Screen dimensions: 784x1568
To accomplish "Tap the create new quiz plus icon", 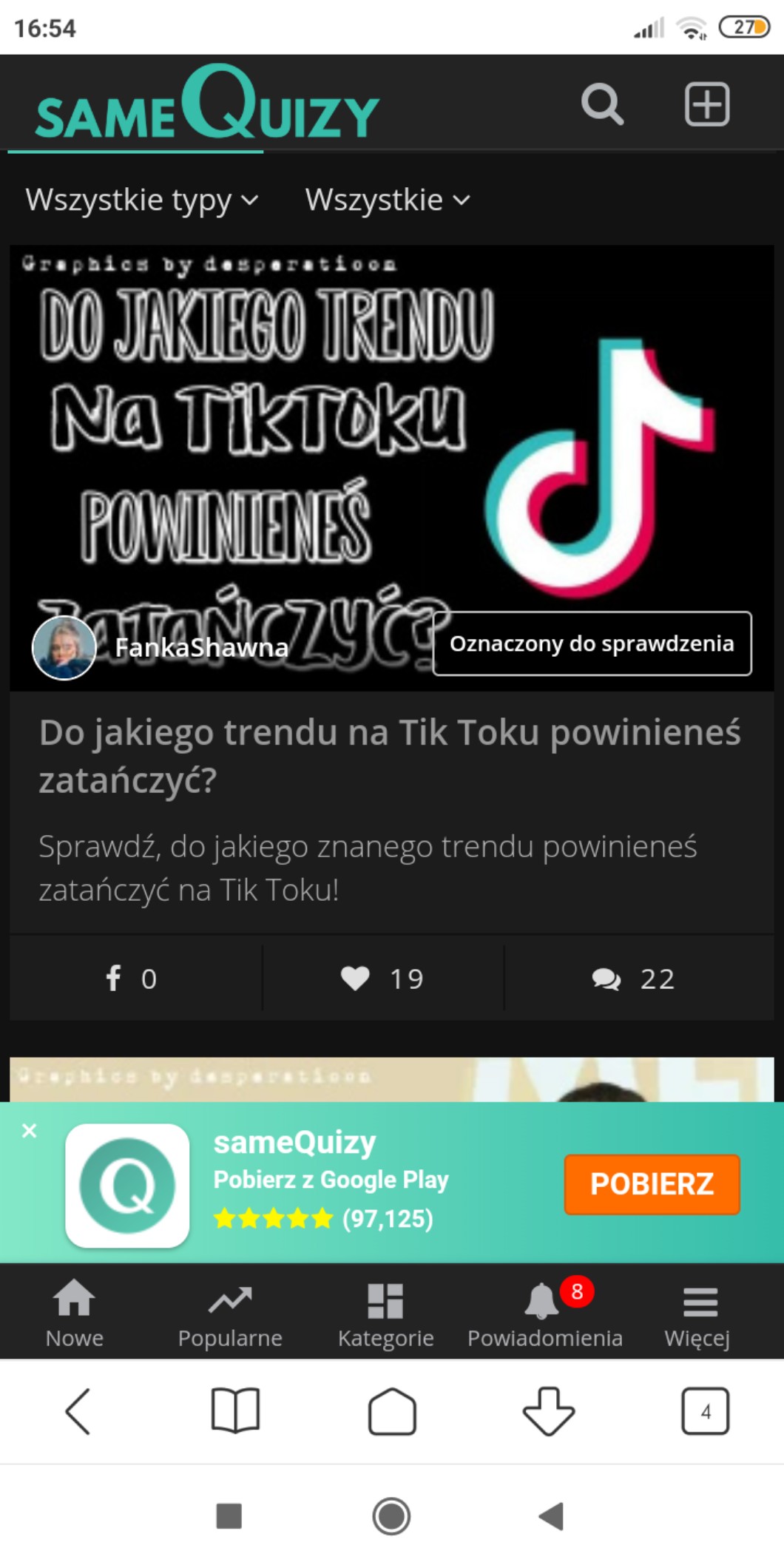I will point(706,104).
